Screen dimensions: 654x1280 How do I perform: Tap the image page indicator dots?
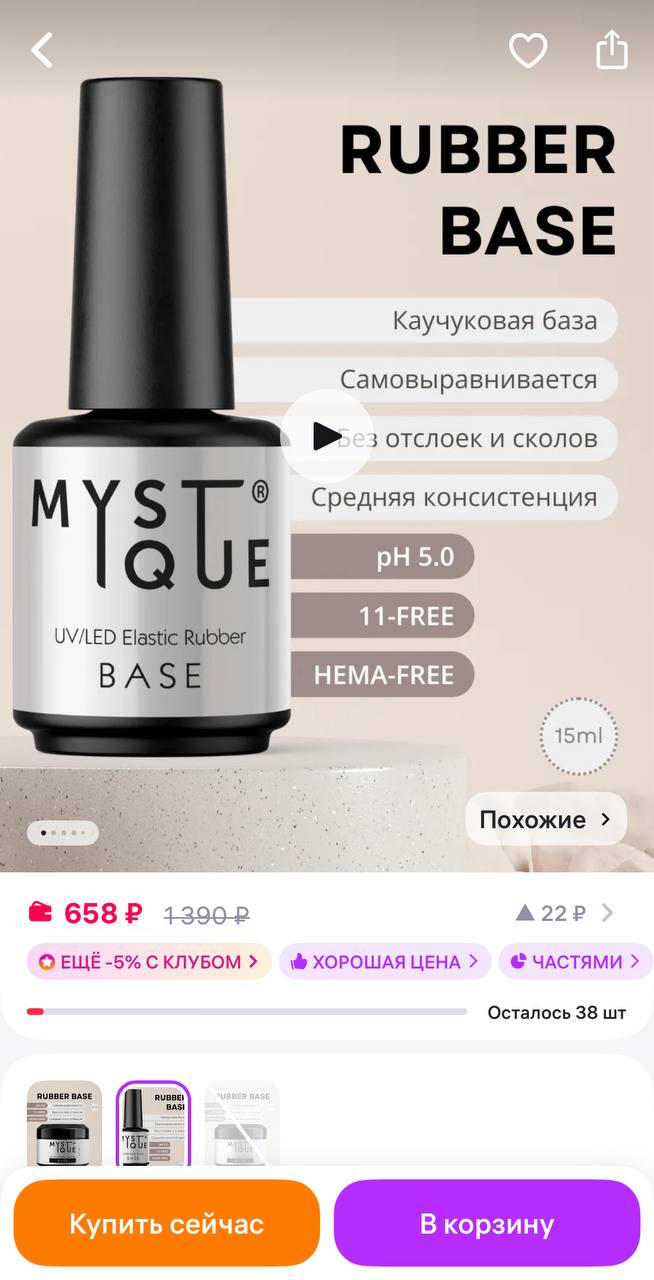pyautogui.click(x=63, y=832)
